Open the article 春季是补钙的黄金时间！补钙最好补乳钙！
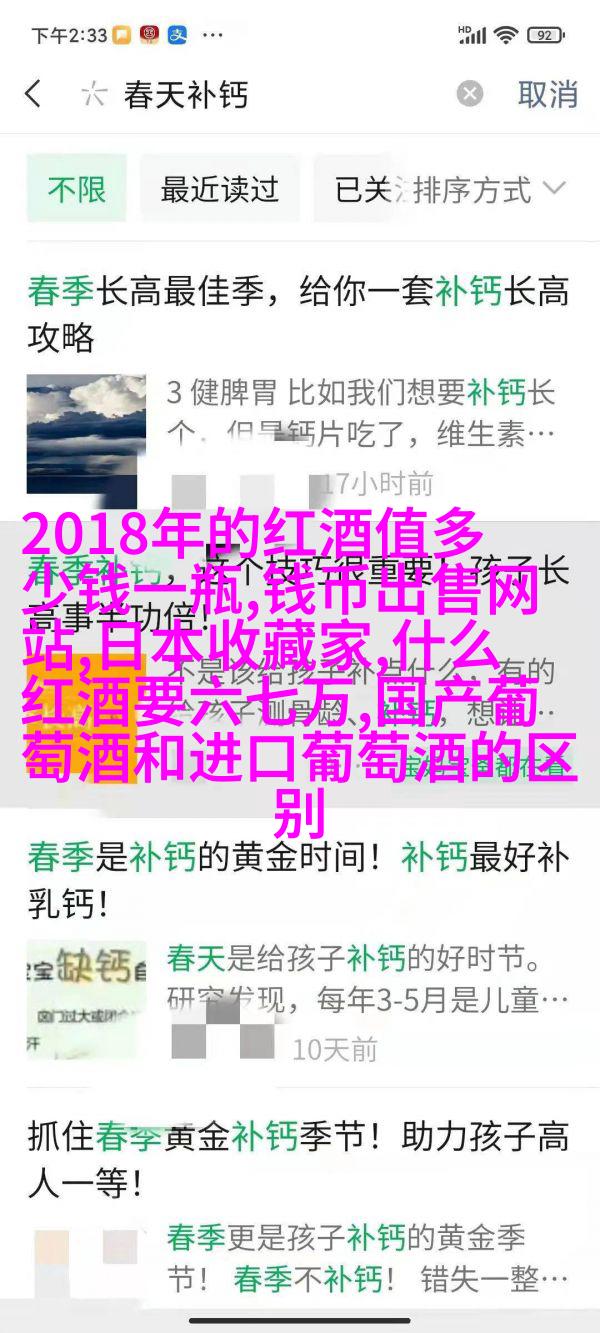 (x=298, y=881)
